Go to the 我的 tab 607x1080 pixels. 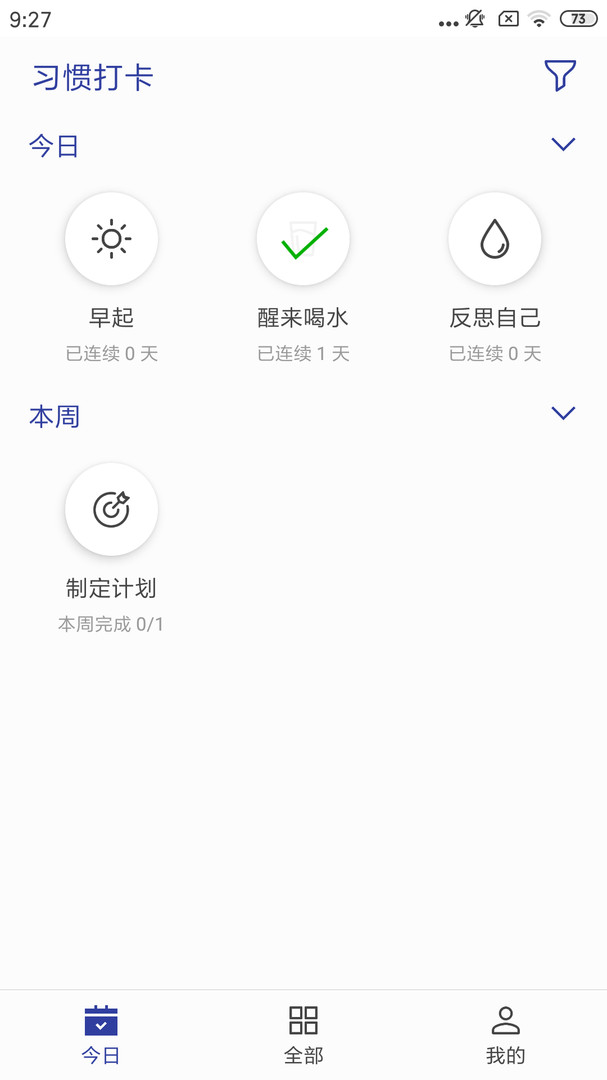coord(505,1034)
